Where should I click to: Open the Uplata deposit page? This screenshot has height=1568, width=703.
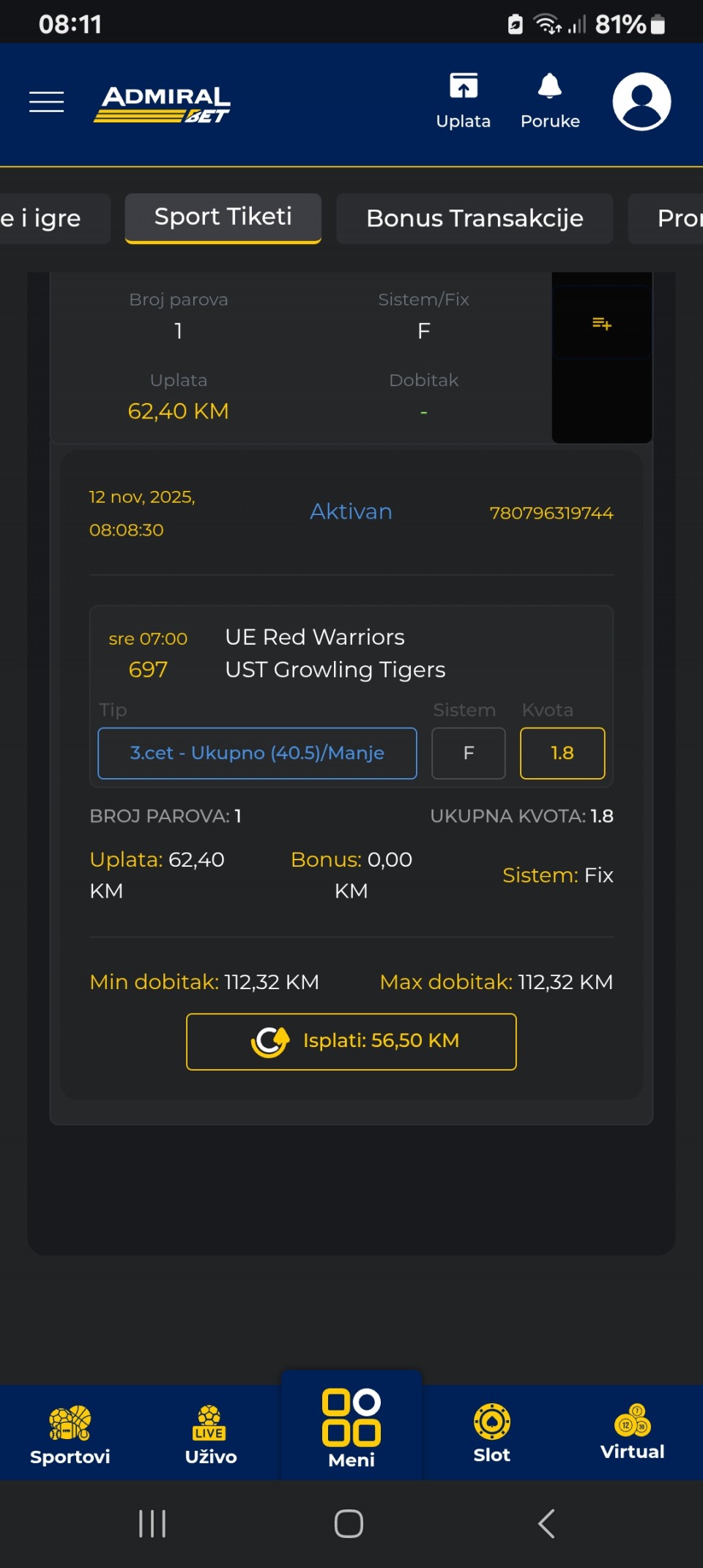(x=463, y=101)
